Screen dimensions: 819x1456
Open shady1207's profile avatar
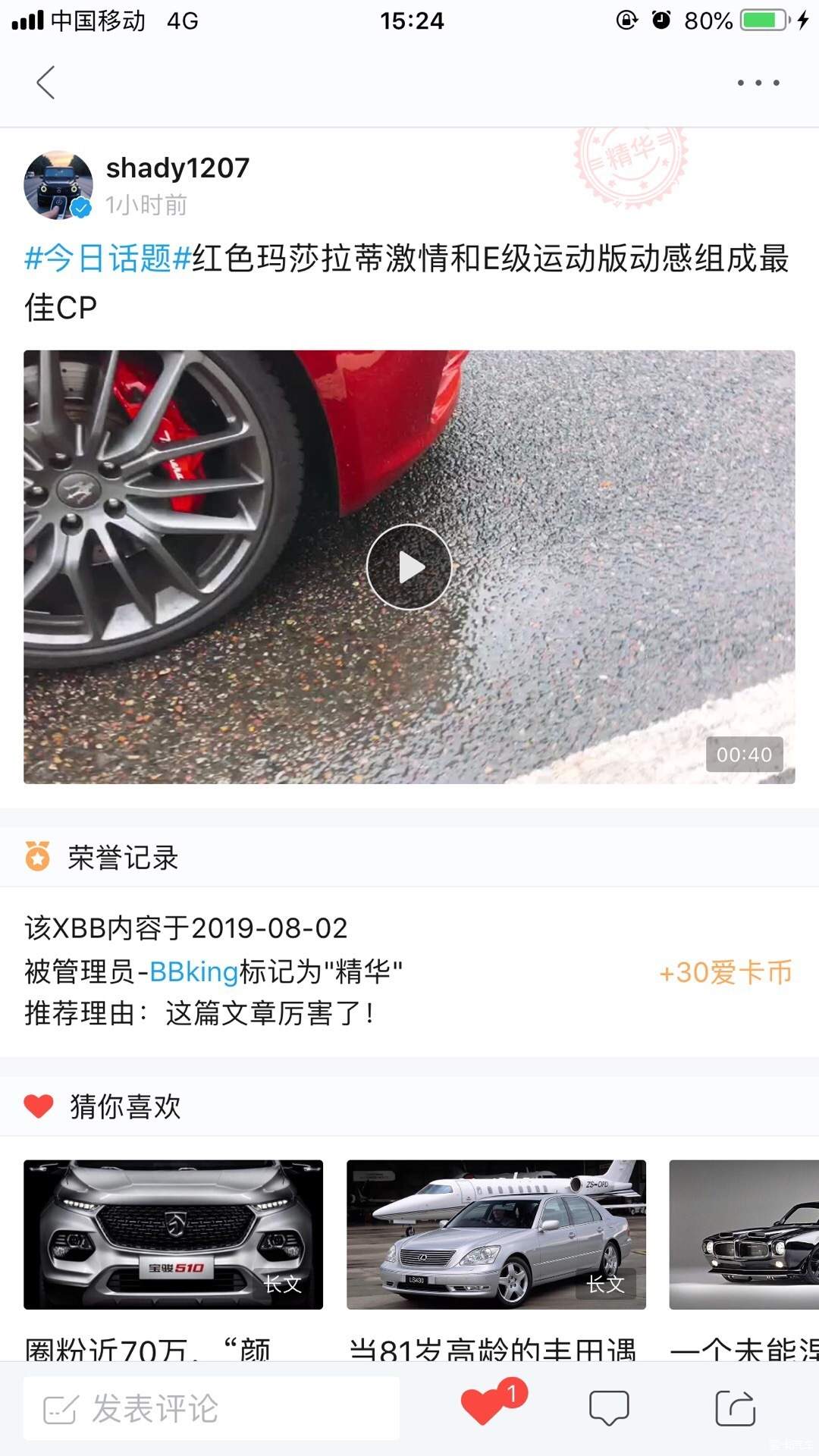tap(58, 185)
